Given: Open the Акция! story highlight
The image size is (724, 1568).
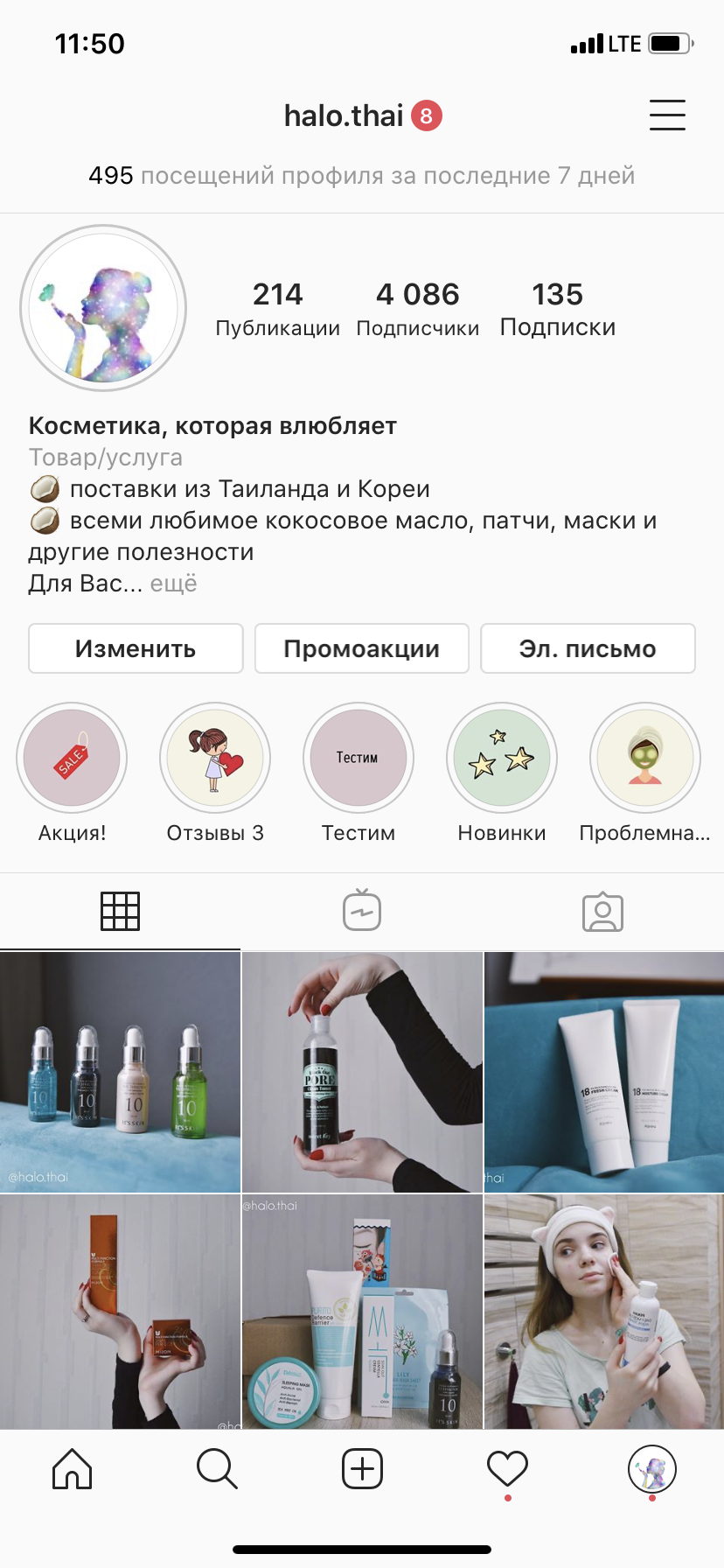Looking at the screenshot, I should [72, 759].
